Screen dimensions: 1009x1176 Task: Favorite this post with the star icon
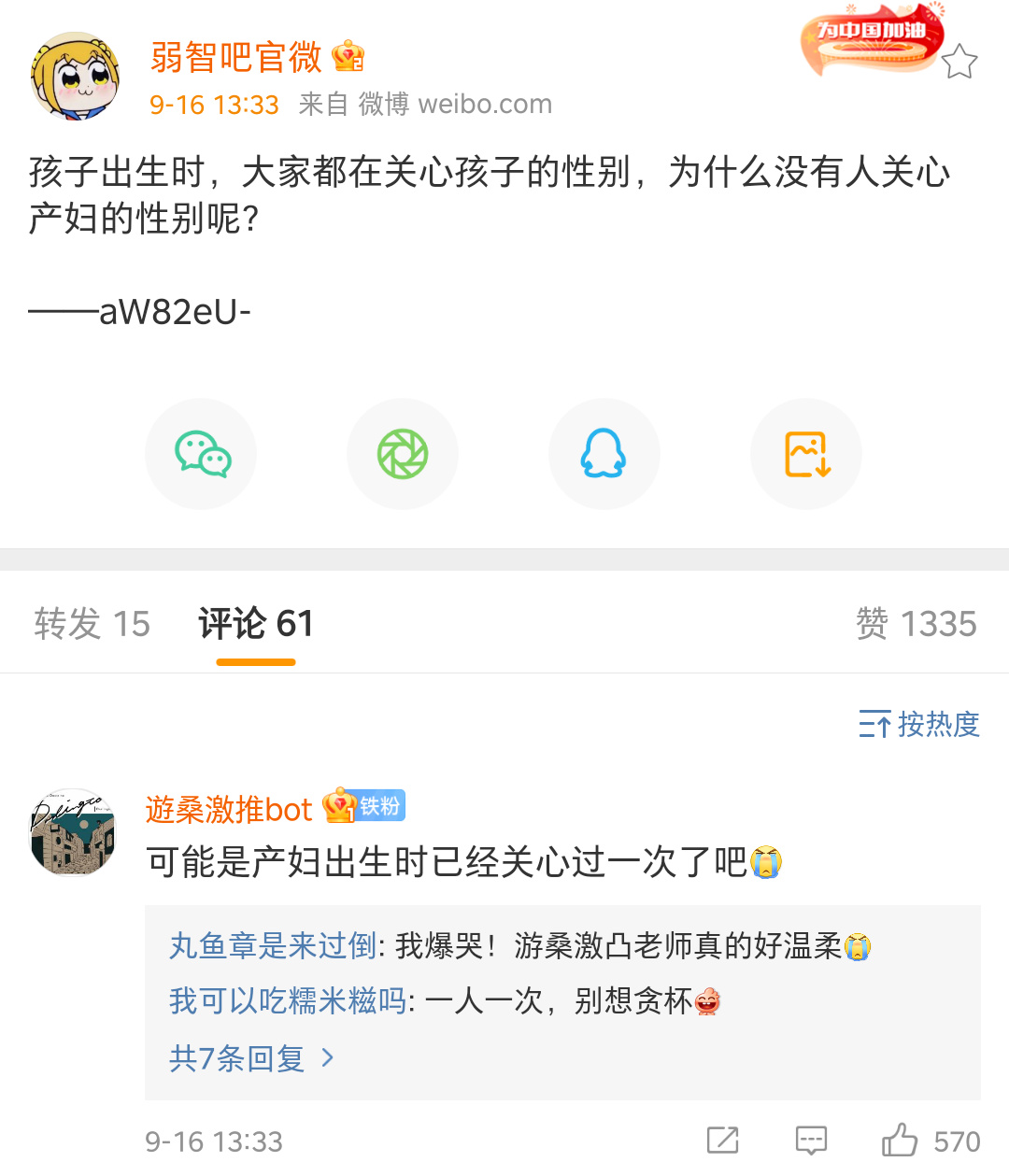pos(959,63)
